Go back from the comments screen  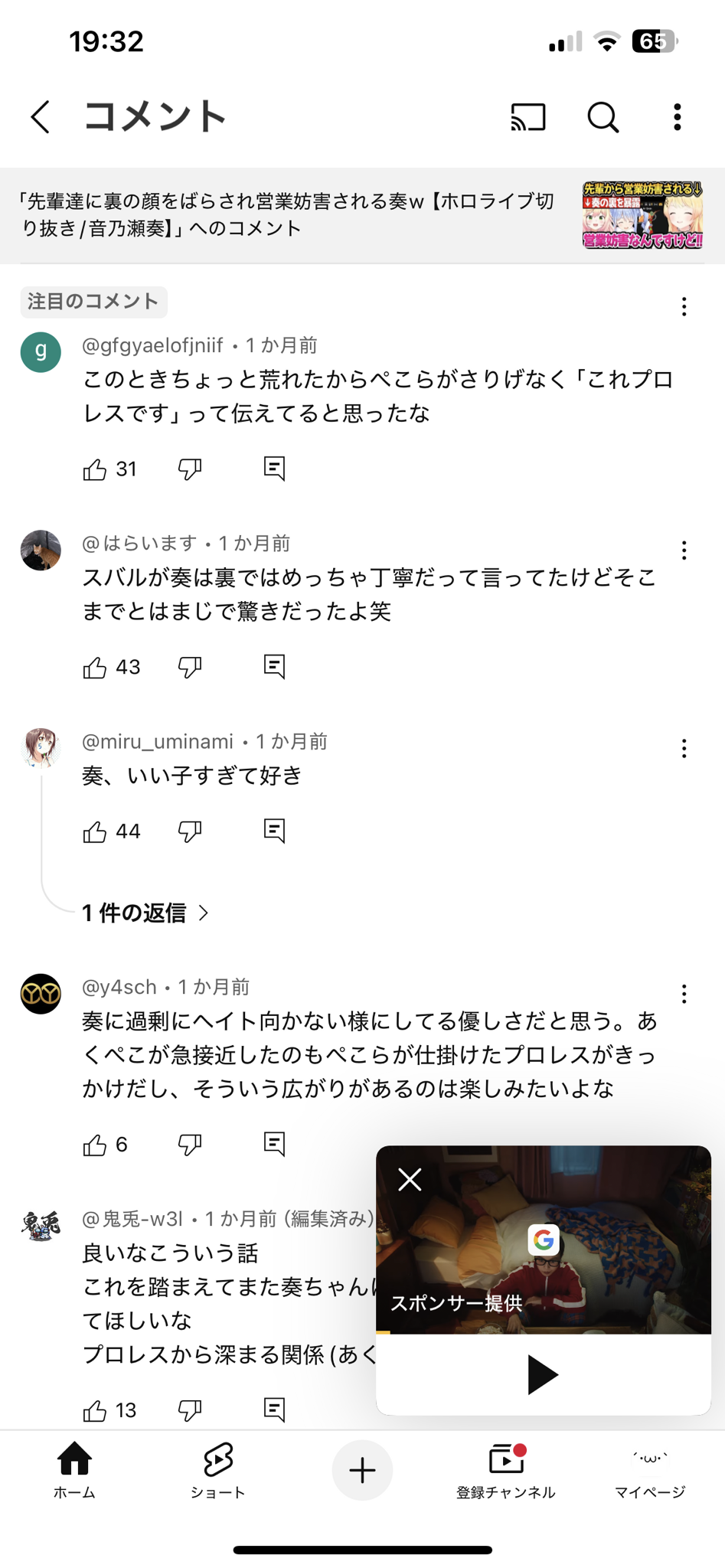(x=41, y=117)
